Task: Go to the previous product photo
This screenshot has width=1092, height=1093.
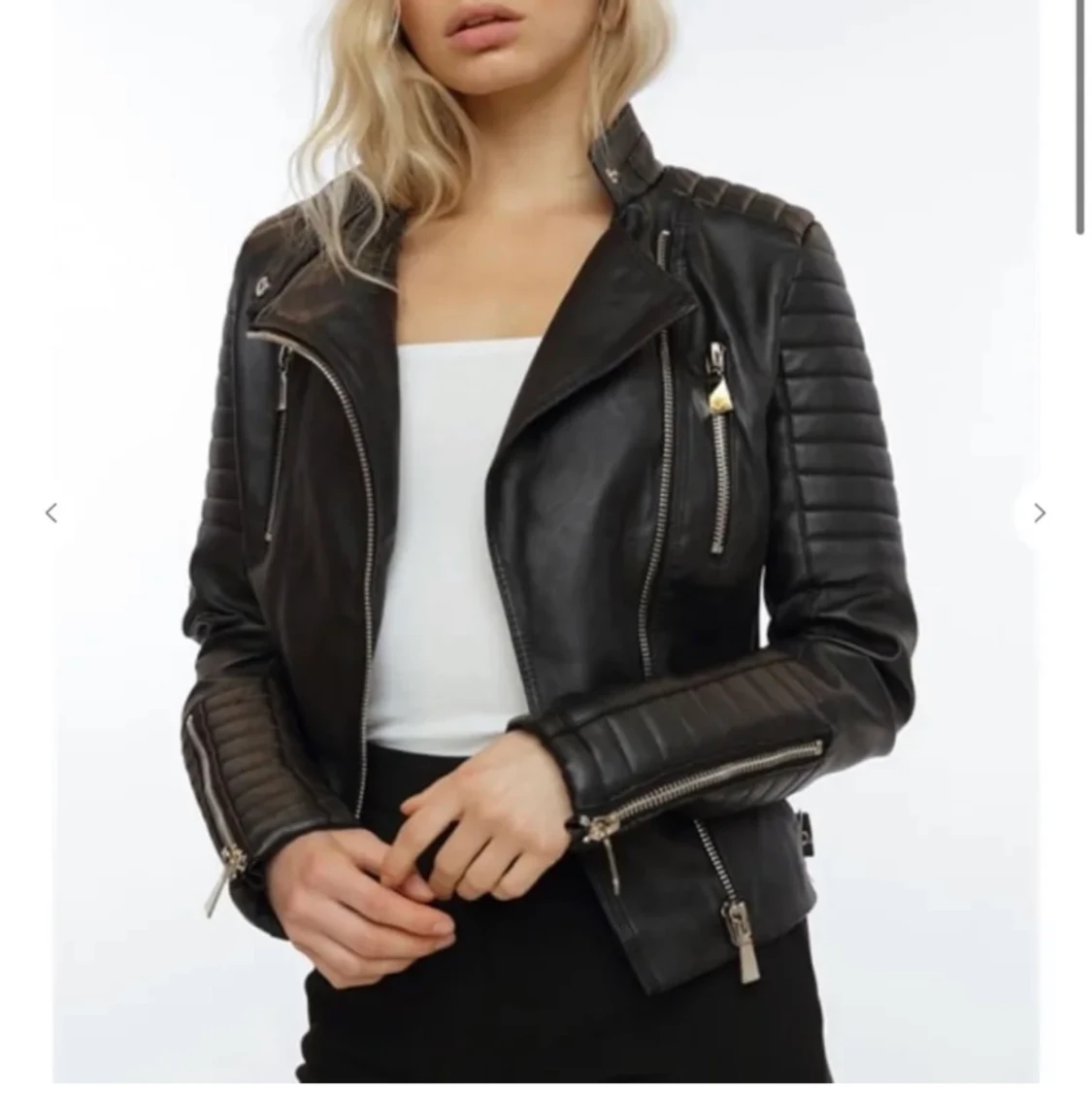Action: [51, 513]
